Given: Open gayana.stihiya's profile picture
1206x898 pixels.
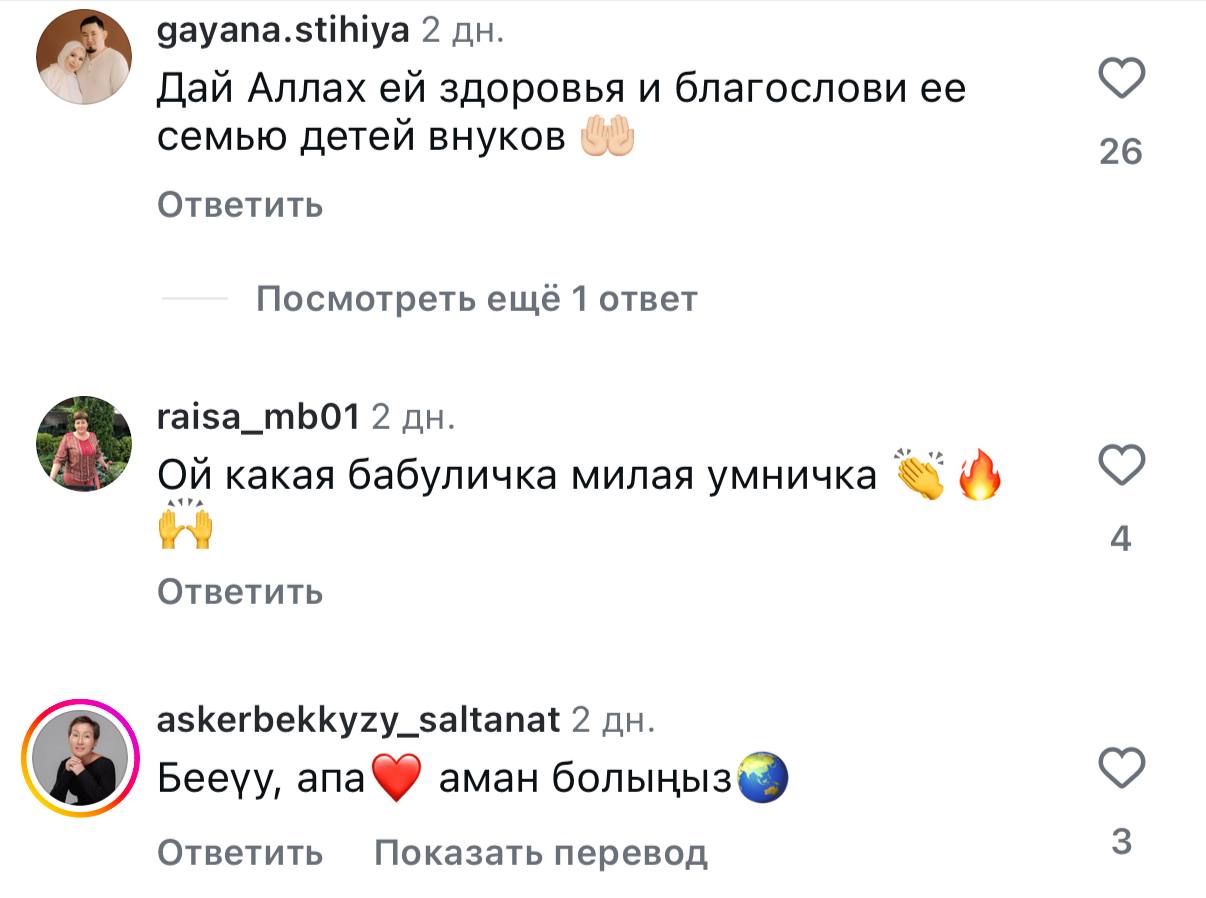Looking at the screenshot, I should (84, 57).
